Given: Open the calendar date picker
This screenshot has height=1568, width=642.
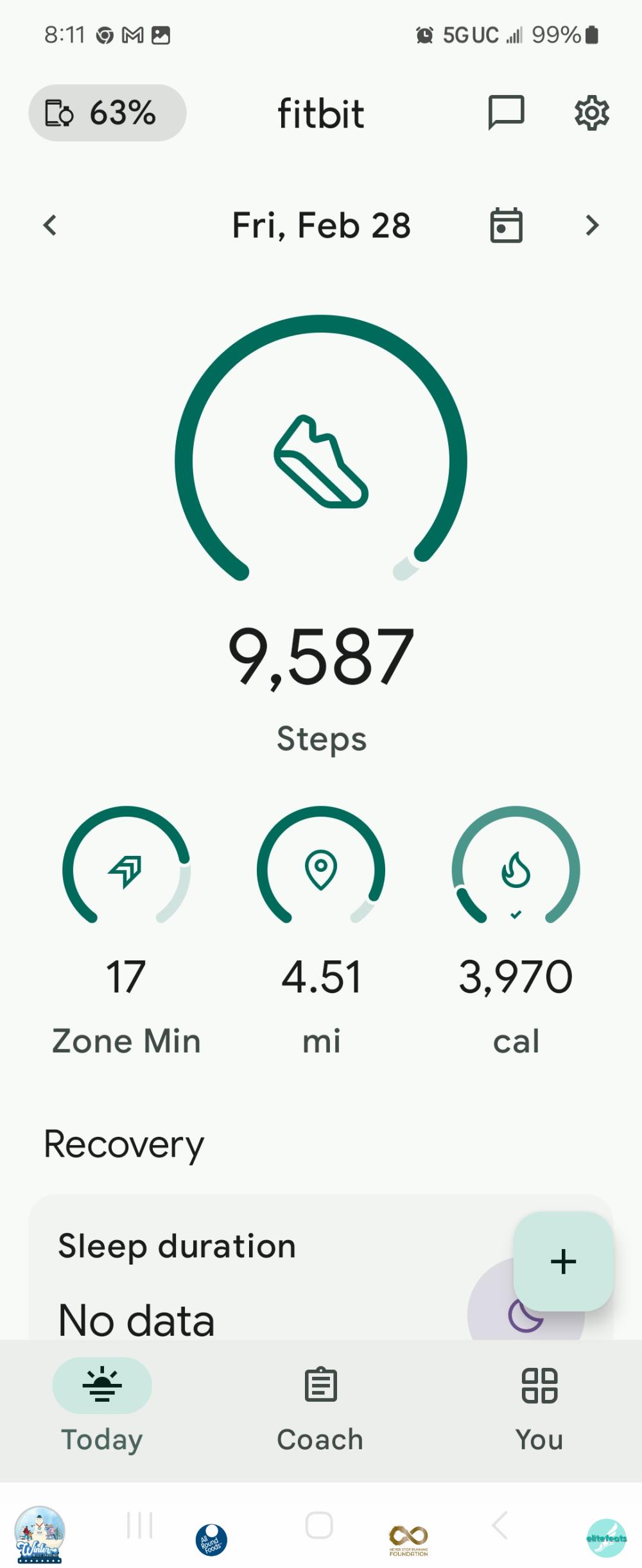Looking at the screenshot, I should [x=506, y=225].
